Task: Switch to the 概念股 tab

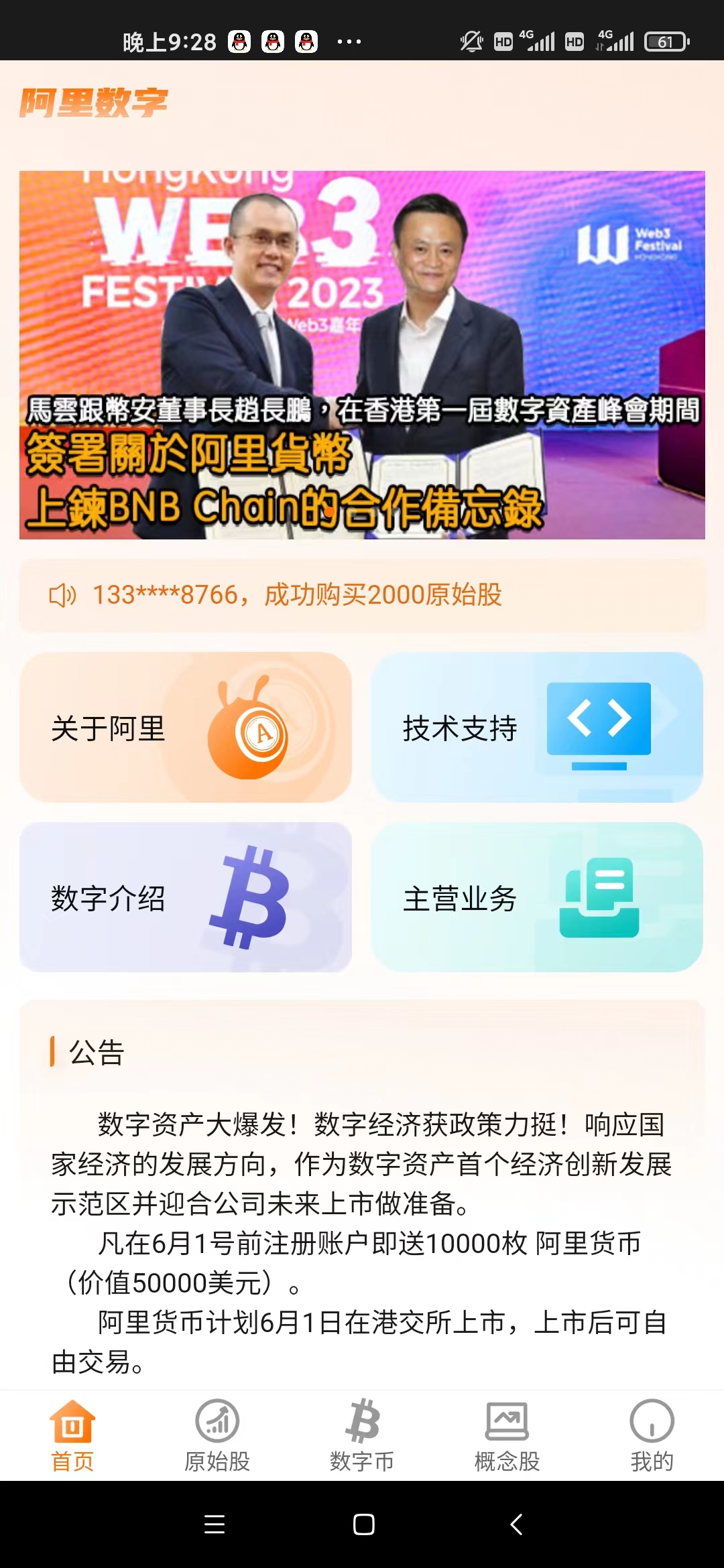Action: [x=507, y=1435]
